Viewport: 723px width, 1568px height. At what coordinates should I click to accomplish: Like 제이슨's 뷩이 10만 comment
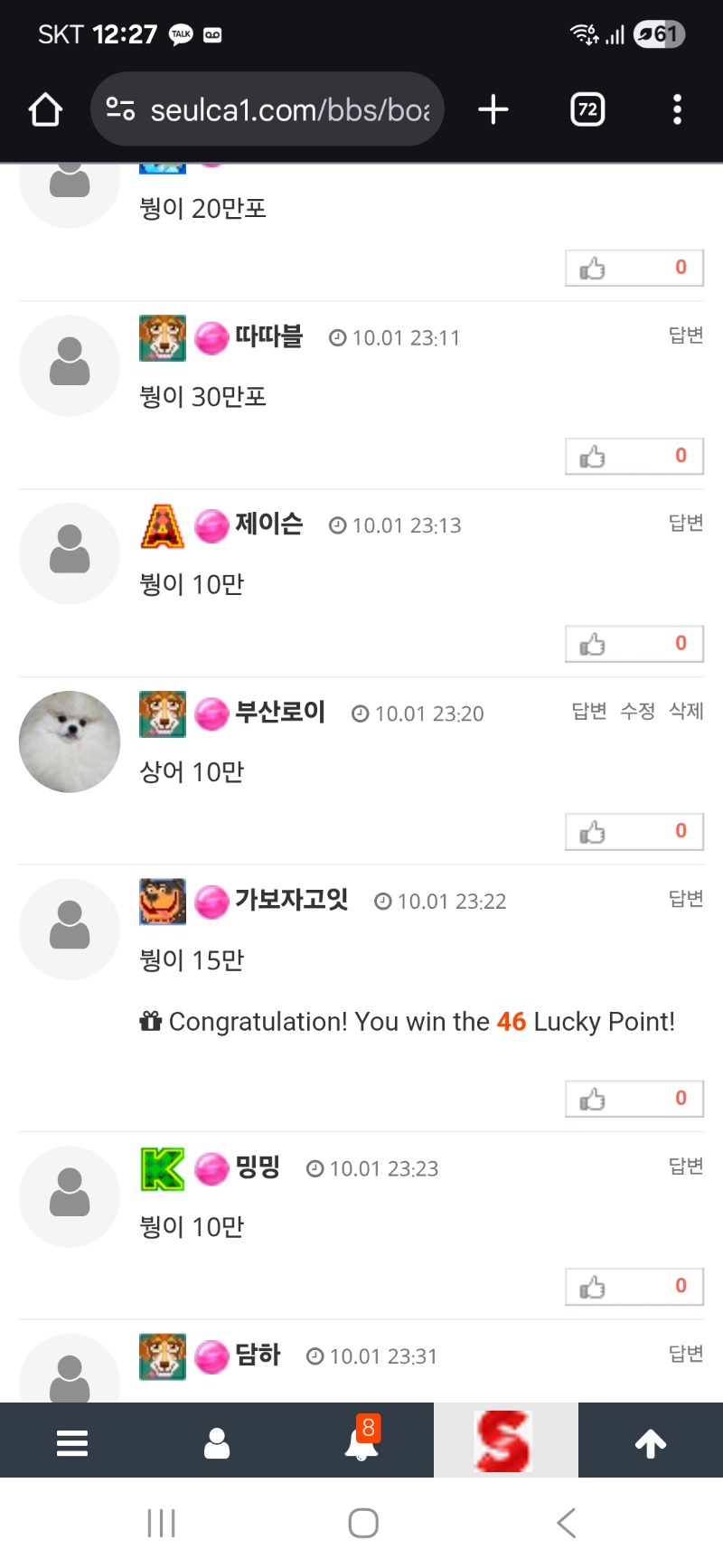tap(634, 644)
